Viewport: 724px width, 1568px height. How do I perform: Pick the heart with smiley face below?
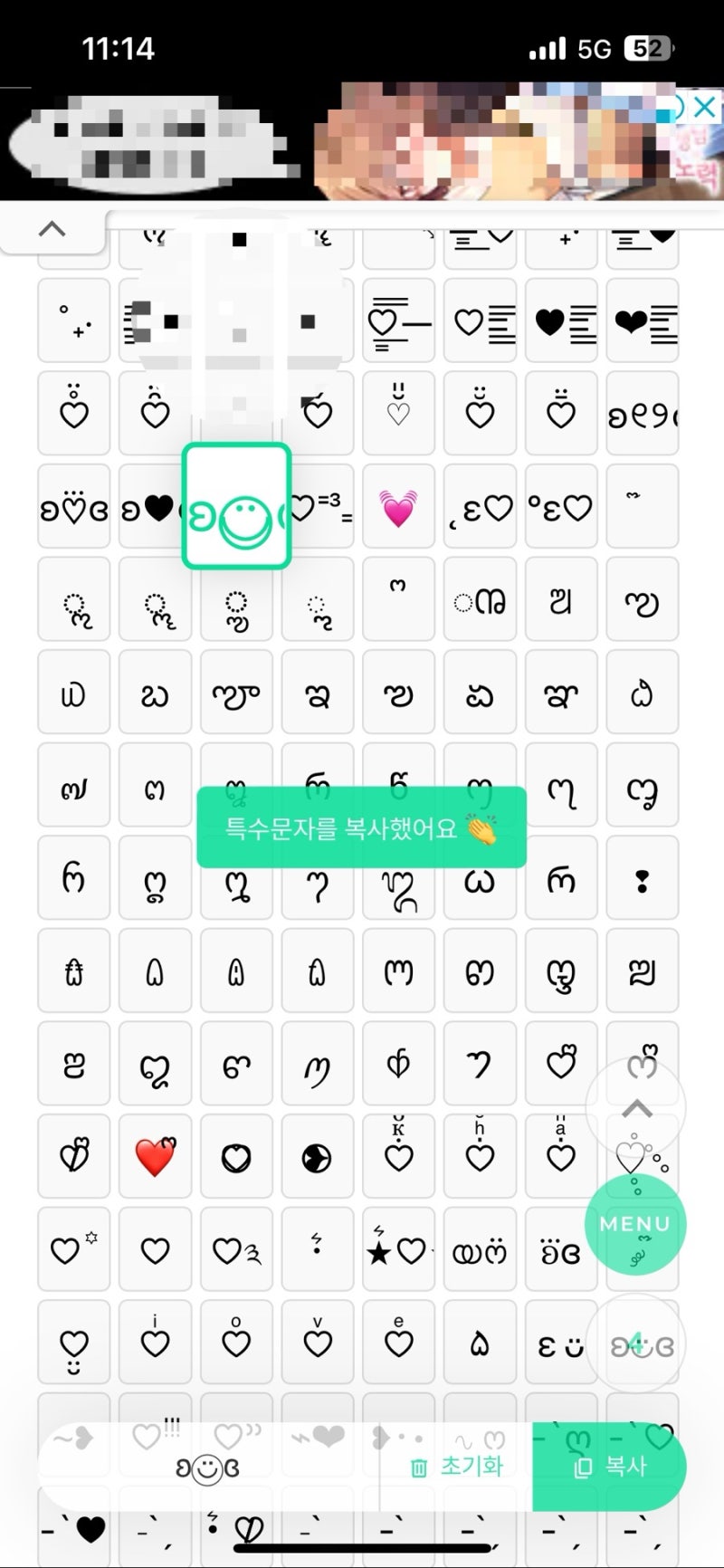point(73,1343)
